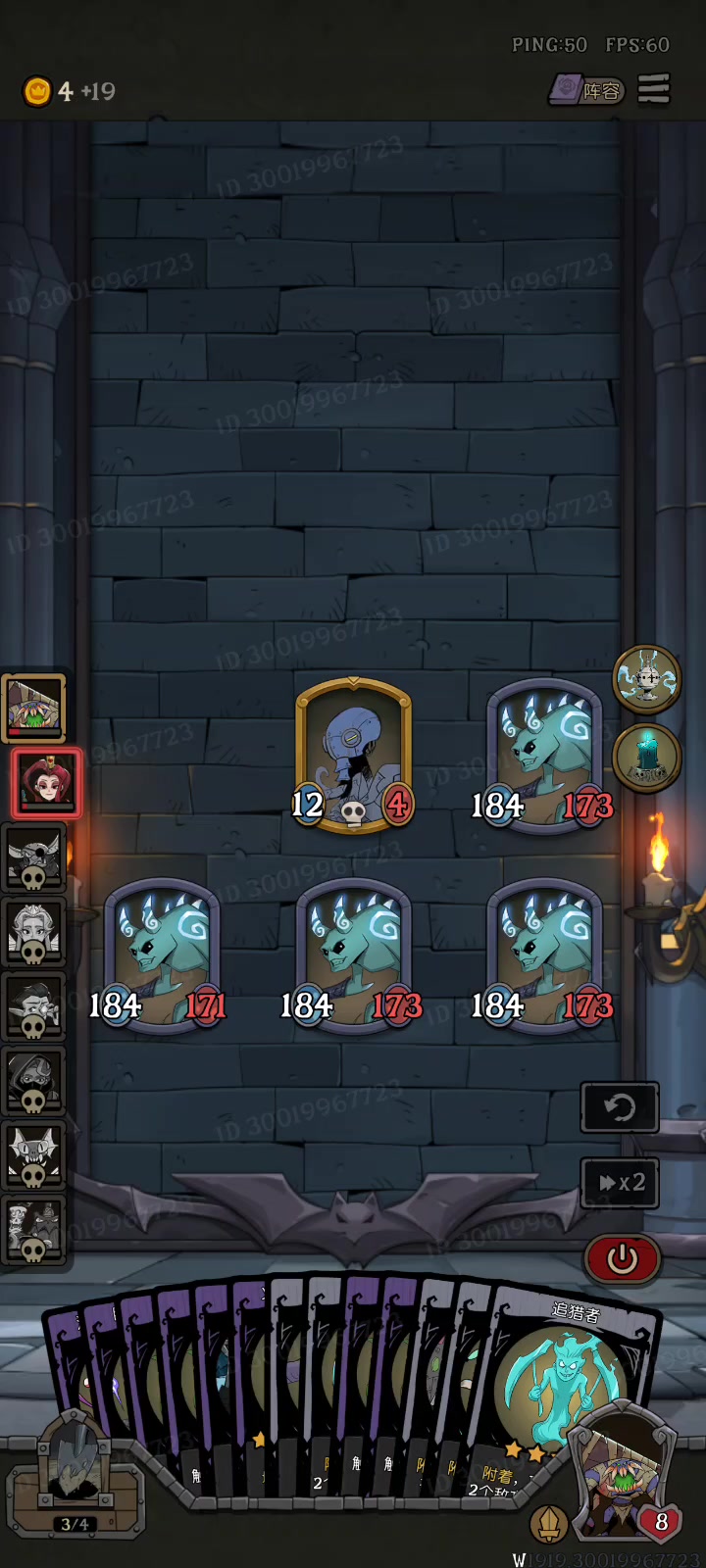Tap the circular arrow refresh button
This screenshot has height=1568, width=706.
tap(620, 1107)
